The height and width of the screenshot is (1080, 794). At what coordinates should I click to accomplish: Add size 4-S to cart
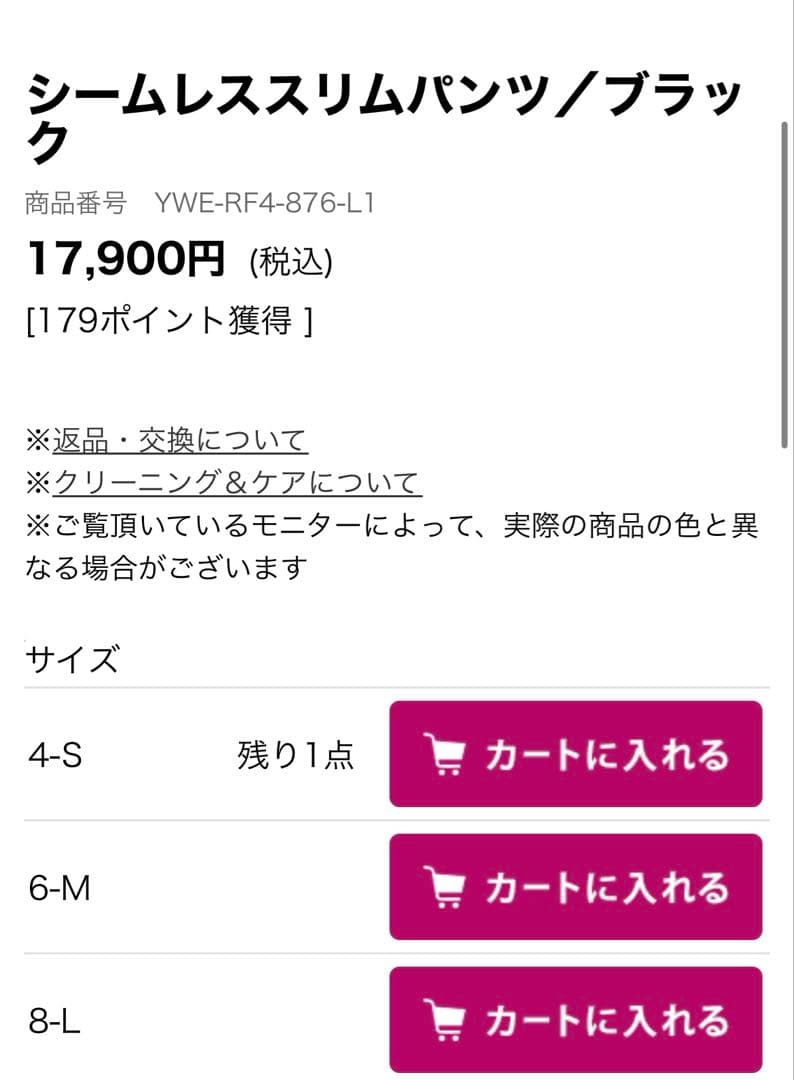pos(575,754)
